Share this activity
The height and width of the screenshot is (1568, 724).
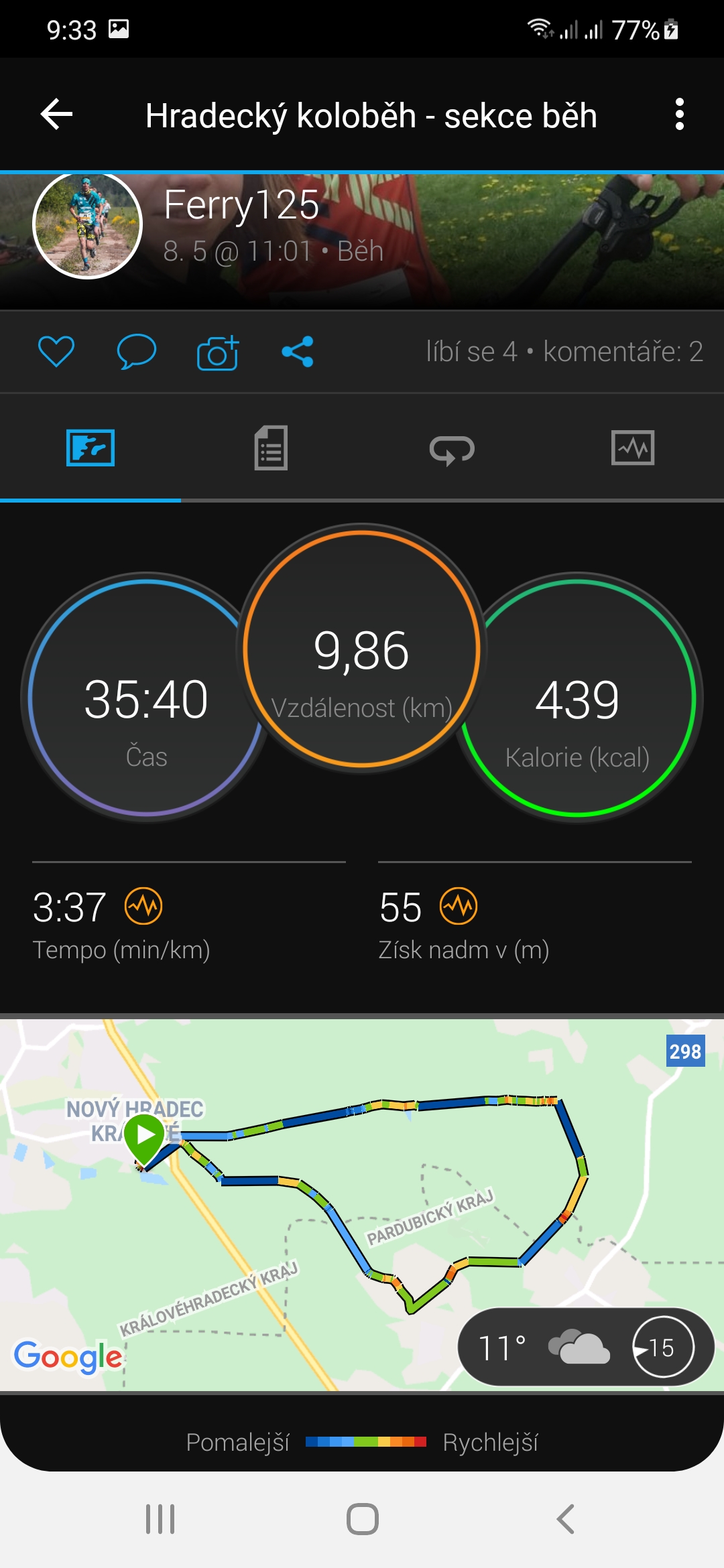click(298, 352)
